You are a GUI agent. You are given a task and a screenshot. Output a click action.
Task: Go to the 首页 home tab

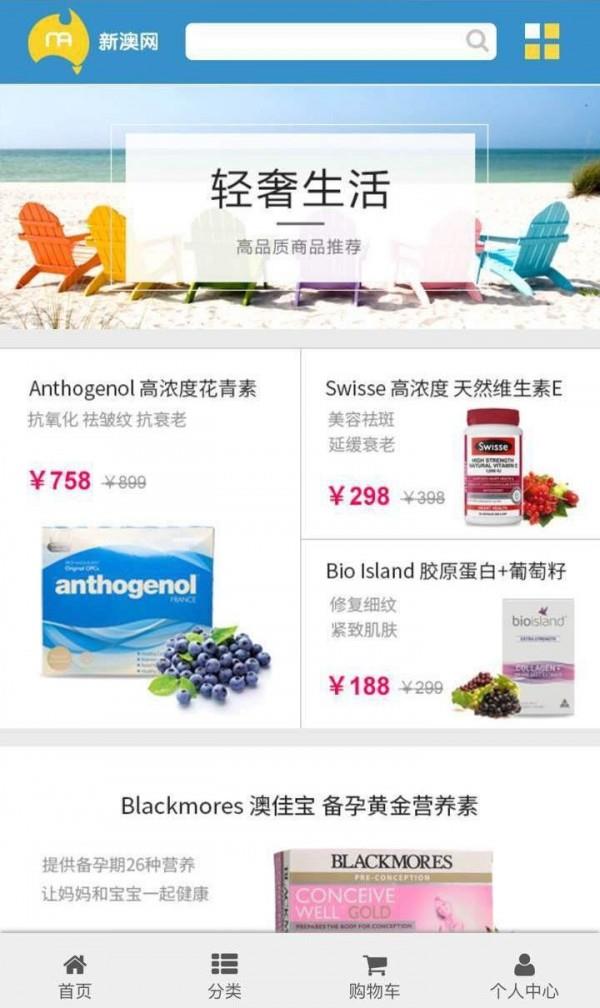(x=75, y=975)
